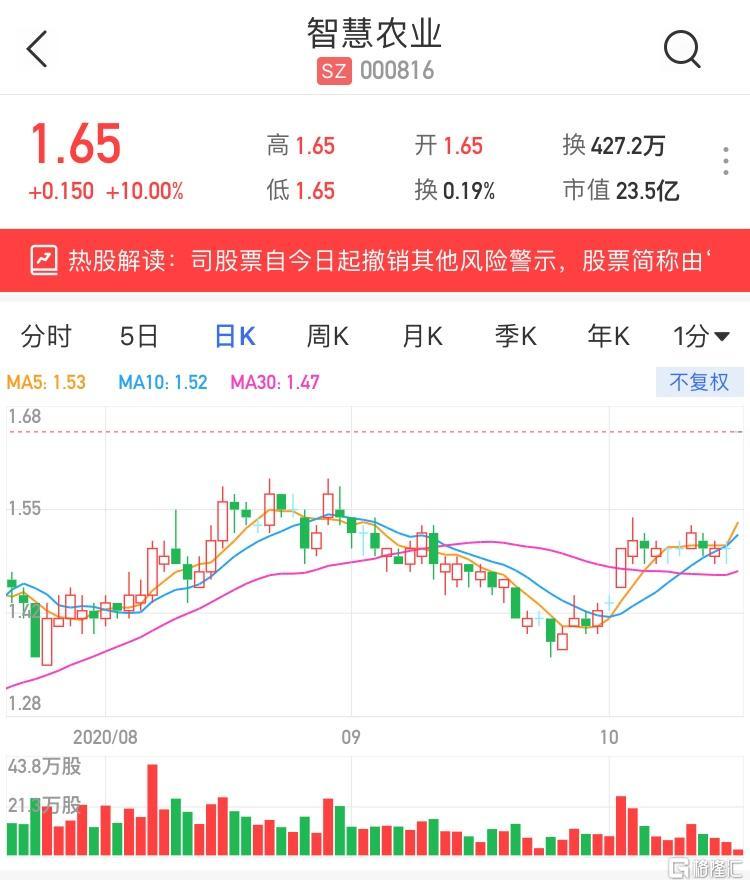
Task: Select the 日K chart tab
Action: pyautogui.click(x=235, y=336)
